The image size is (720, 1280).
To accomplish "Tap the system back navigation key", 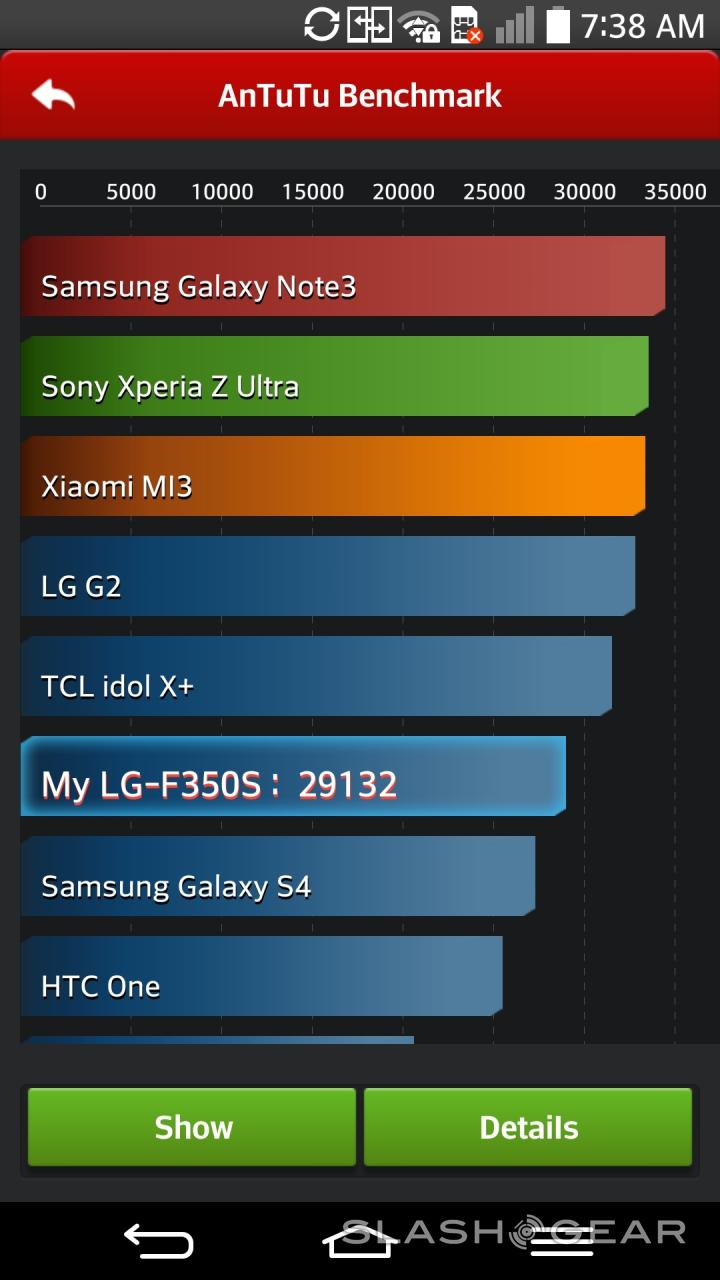I will point(158,1241).
